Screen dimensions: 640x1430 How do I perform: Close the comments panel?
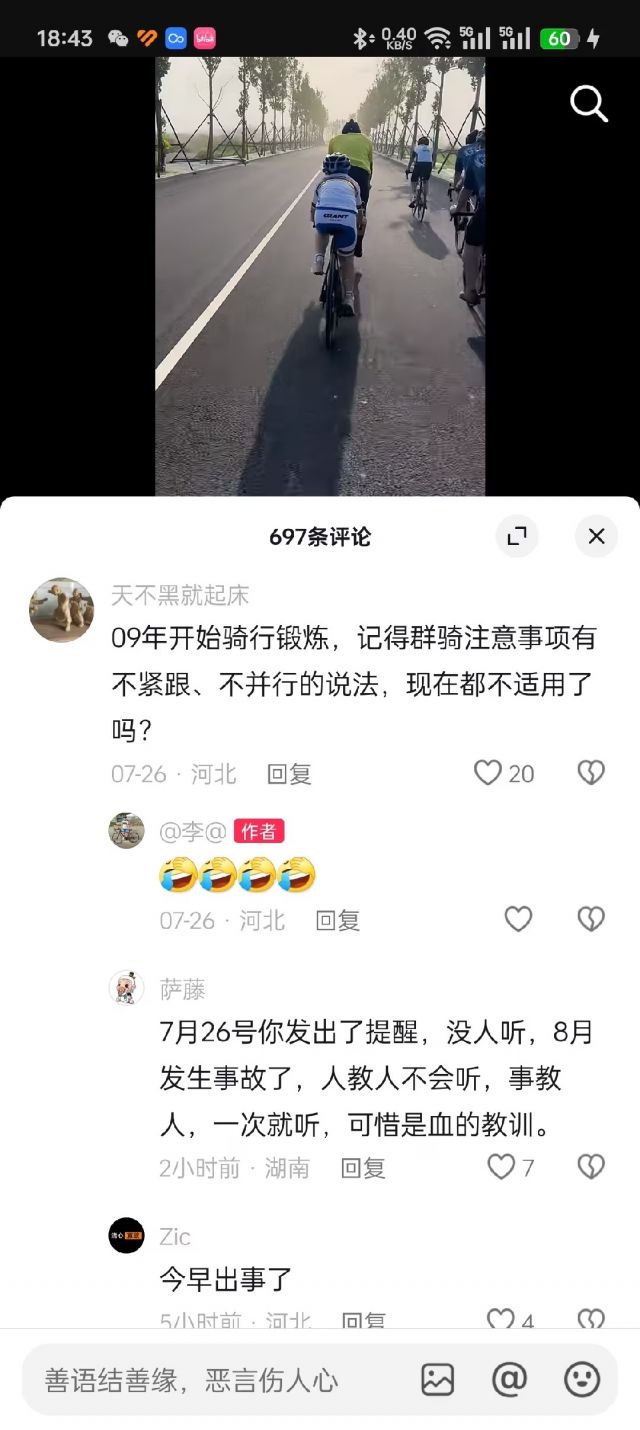click(x=596, y=537)
